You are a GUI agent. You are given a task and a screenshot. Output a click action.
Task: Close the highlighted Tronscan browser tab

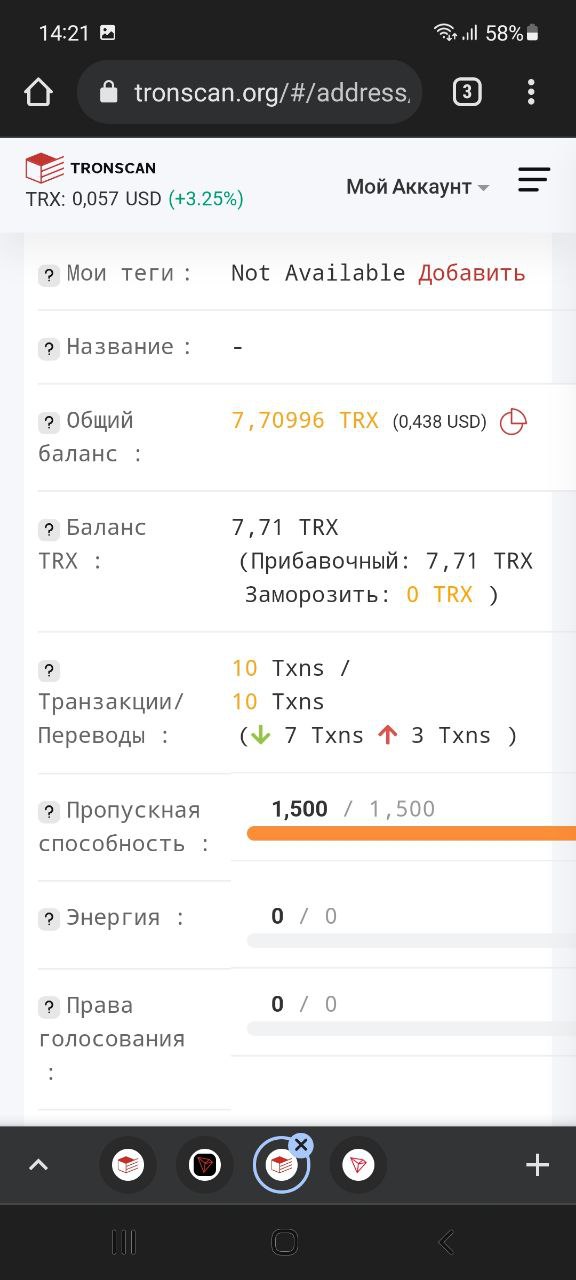301,1145
